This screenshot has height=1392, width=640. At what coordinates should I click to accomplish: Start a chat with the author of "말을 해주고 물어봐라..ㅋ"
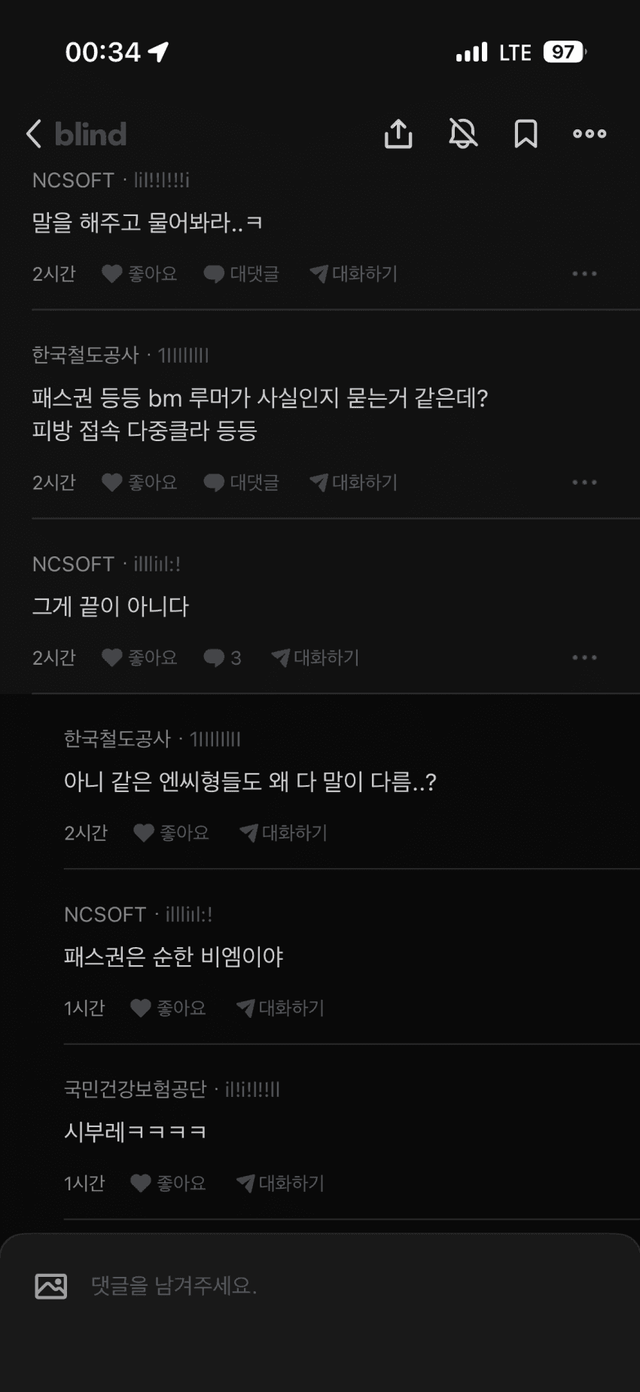[353, 274]
